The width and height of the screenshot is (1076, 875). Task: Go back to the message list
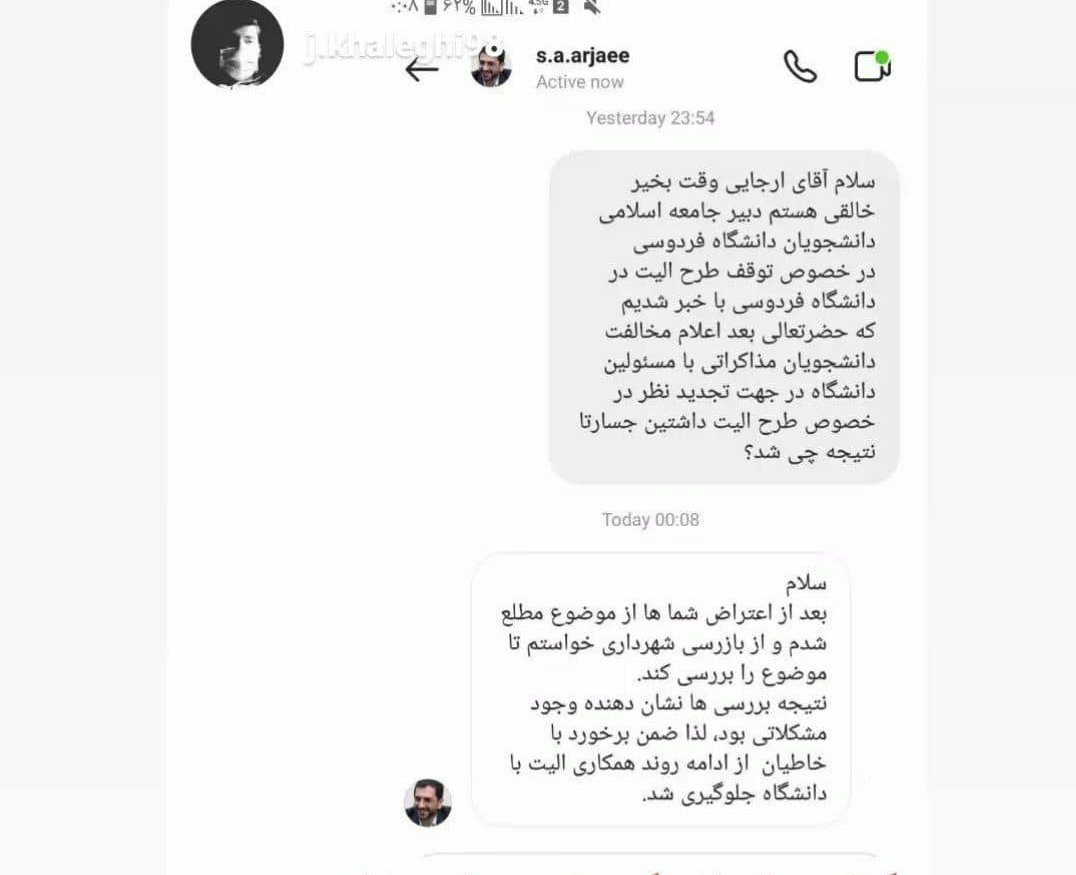(x=422, y=68)
